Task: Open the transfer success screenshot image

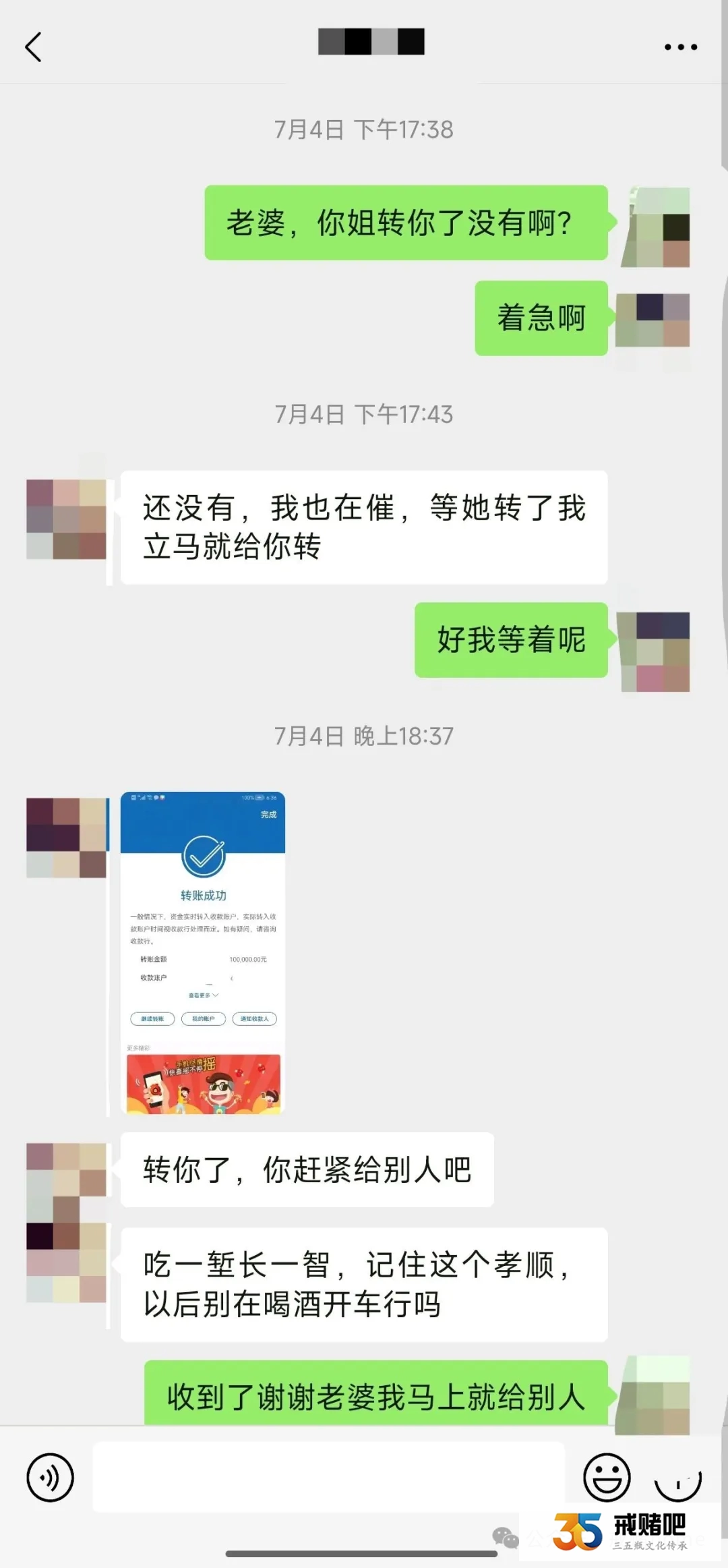Action: tap(203, 952)
